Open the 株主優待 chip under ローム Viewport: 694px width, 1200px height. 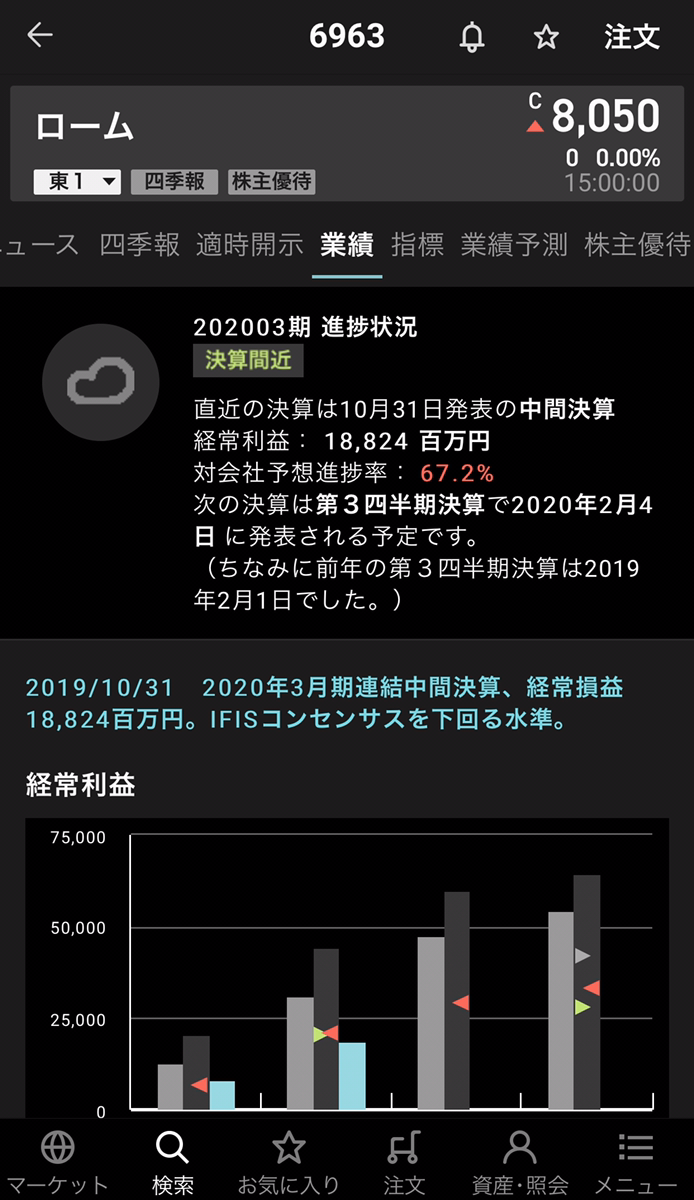tap(272, 182)
